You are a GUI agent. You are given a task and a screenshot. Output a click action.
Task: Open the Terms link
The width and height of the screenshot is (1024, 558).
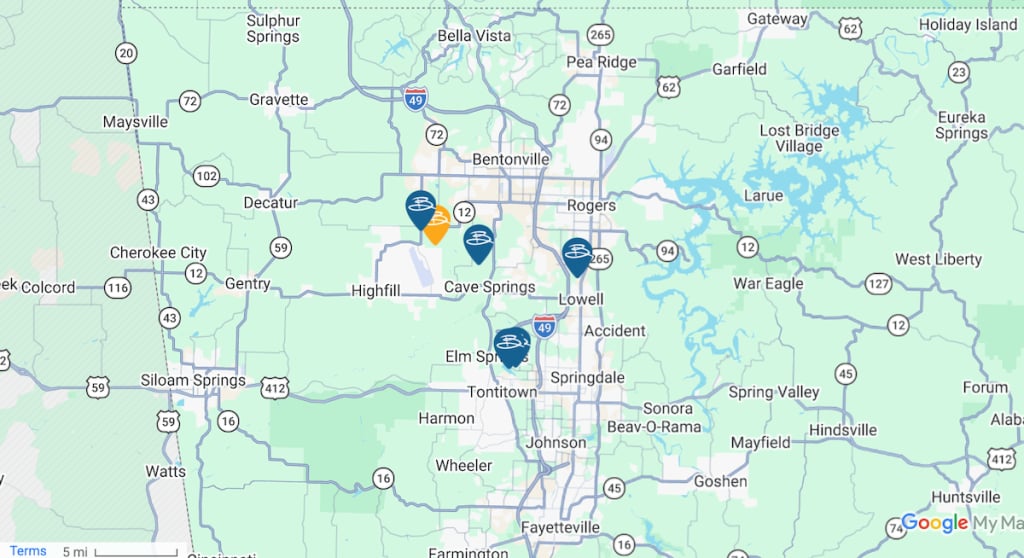click(x=28, y=551)
